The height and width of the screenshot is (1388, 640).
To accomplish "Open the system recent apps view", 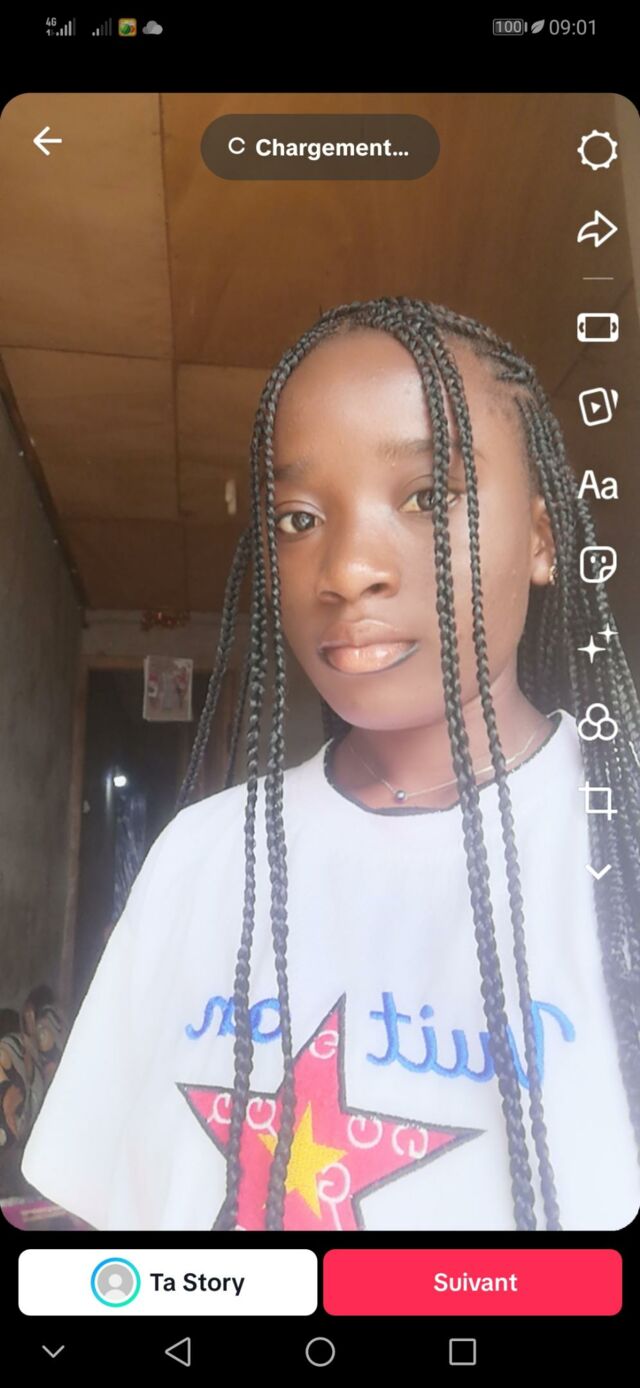I will click(x=462, y=1352).
